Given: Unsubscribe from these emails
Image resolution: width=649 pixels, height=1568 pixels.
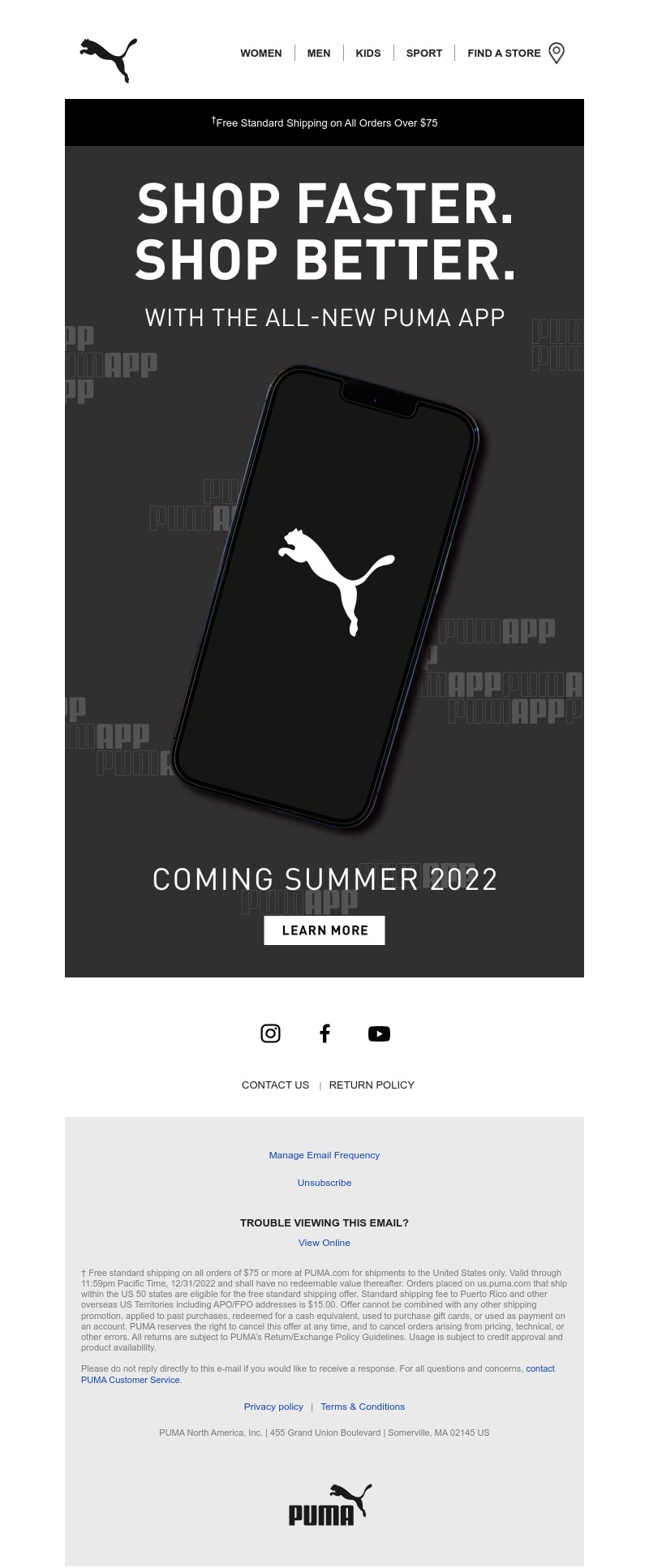Looking at the screenshot, I should tap(324, 1183).
